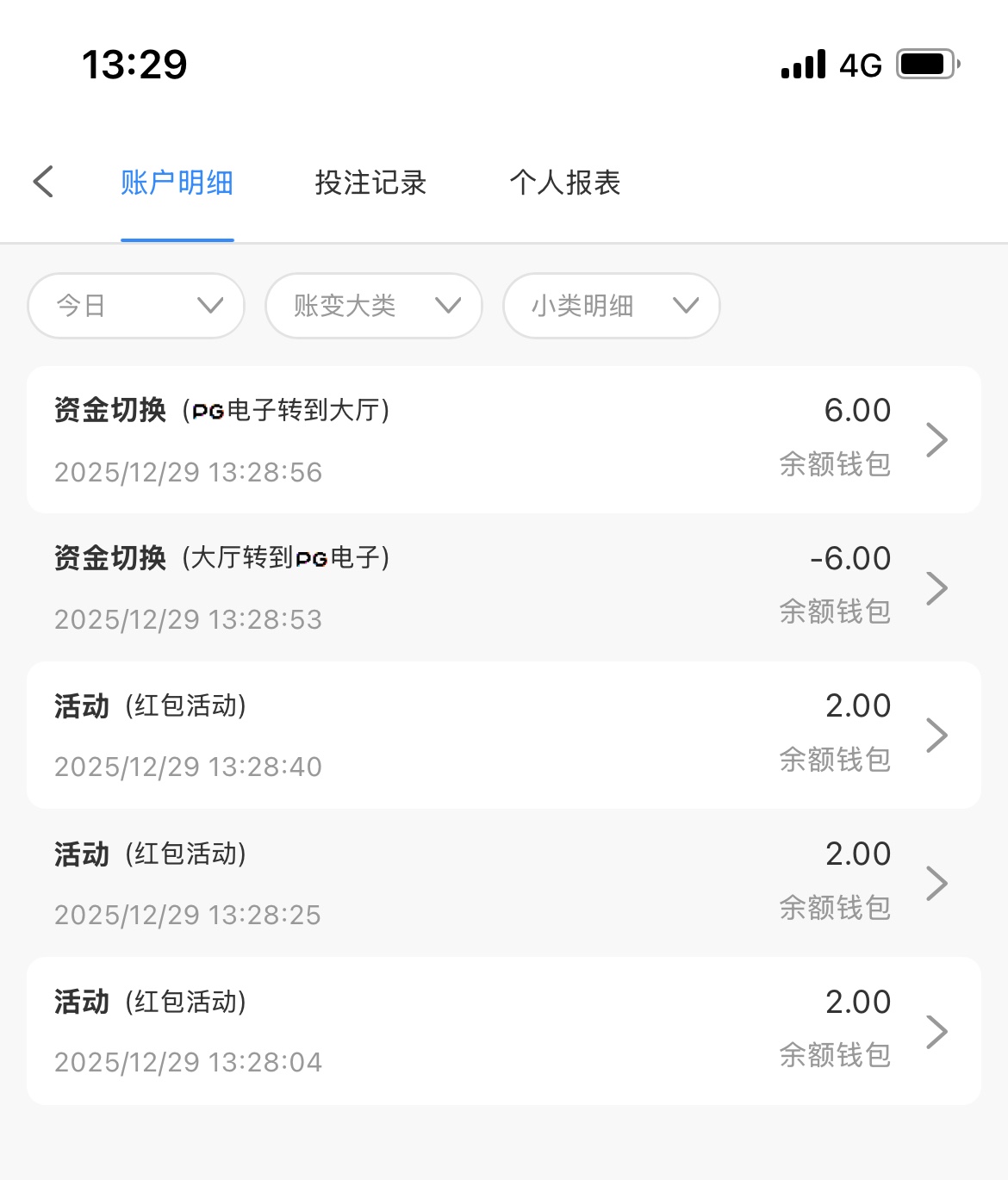View the 红包活动 record at 13:28:25
Image resolution: width=1008 pixels, height=1180 pixels.
tap(504, 883)
